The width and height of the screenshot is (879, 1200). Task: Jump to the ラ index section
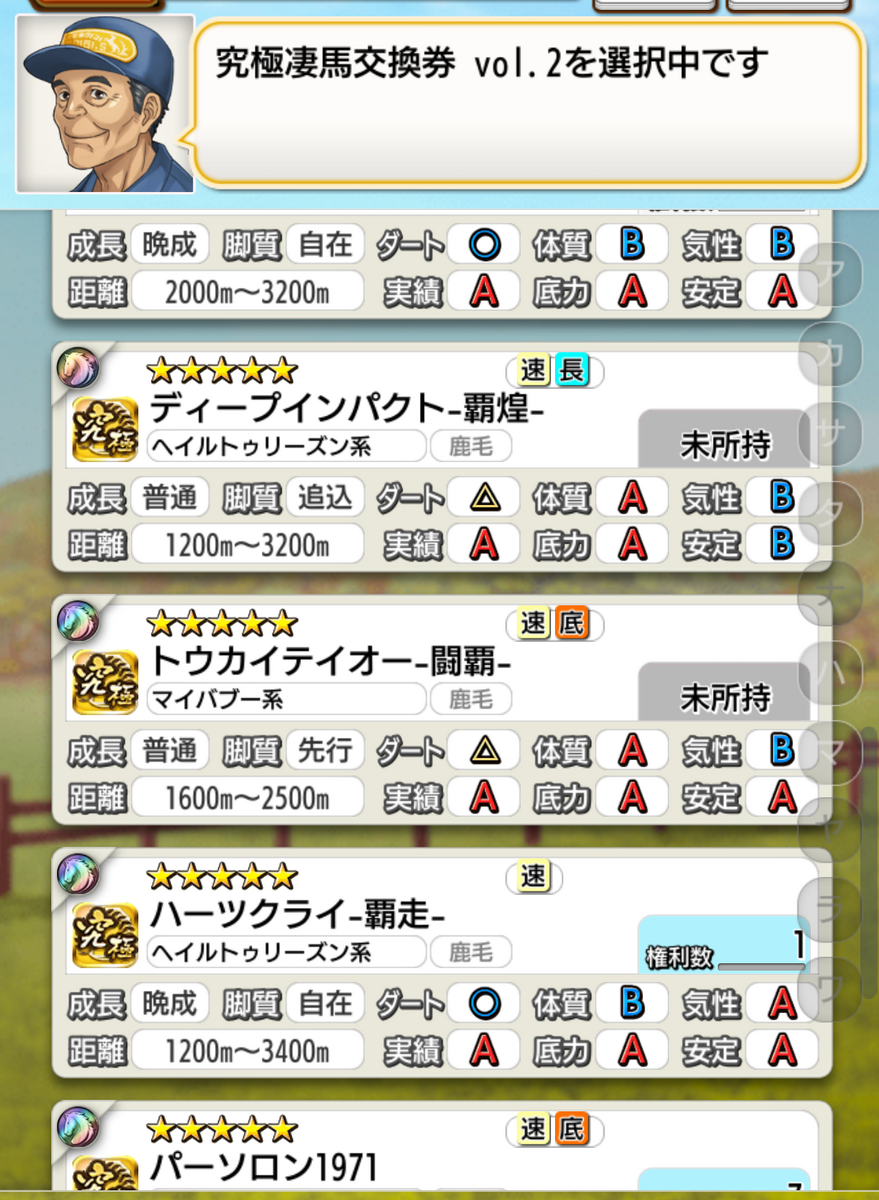click(829, 909)
